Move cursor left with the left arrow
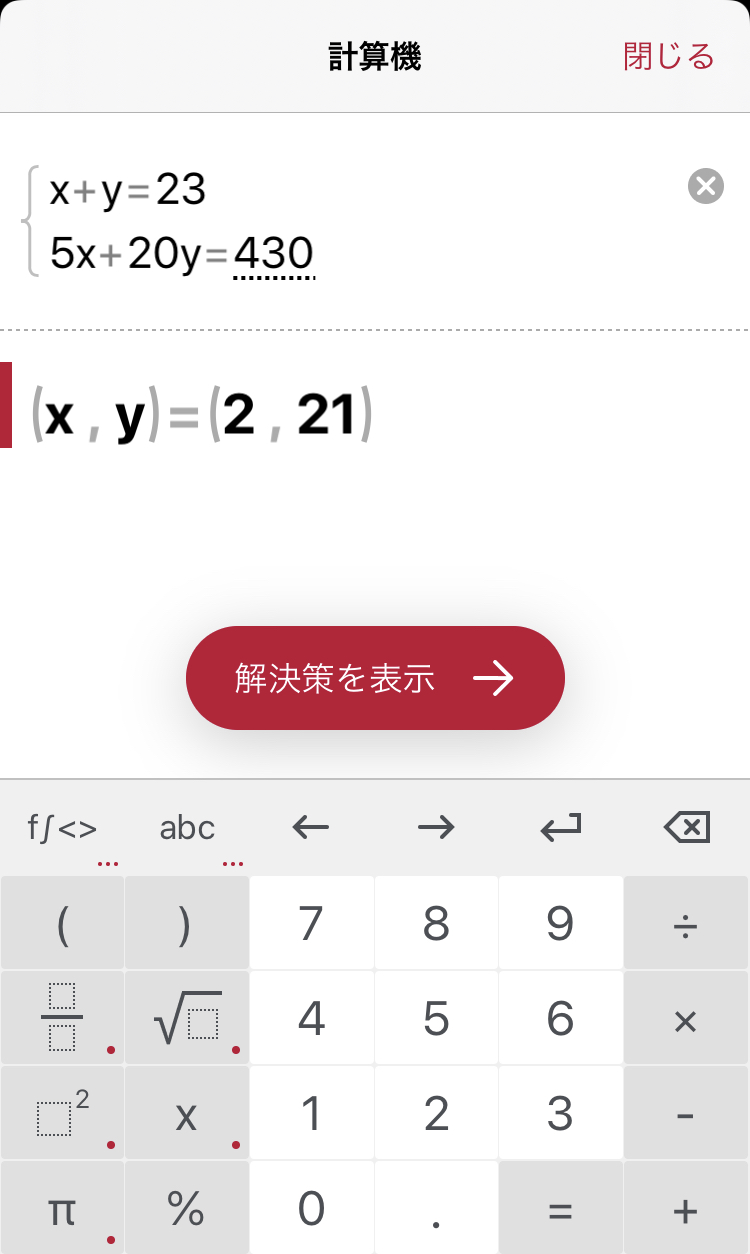The width and height of the screenshot is (750, 1254). 311,828
